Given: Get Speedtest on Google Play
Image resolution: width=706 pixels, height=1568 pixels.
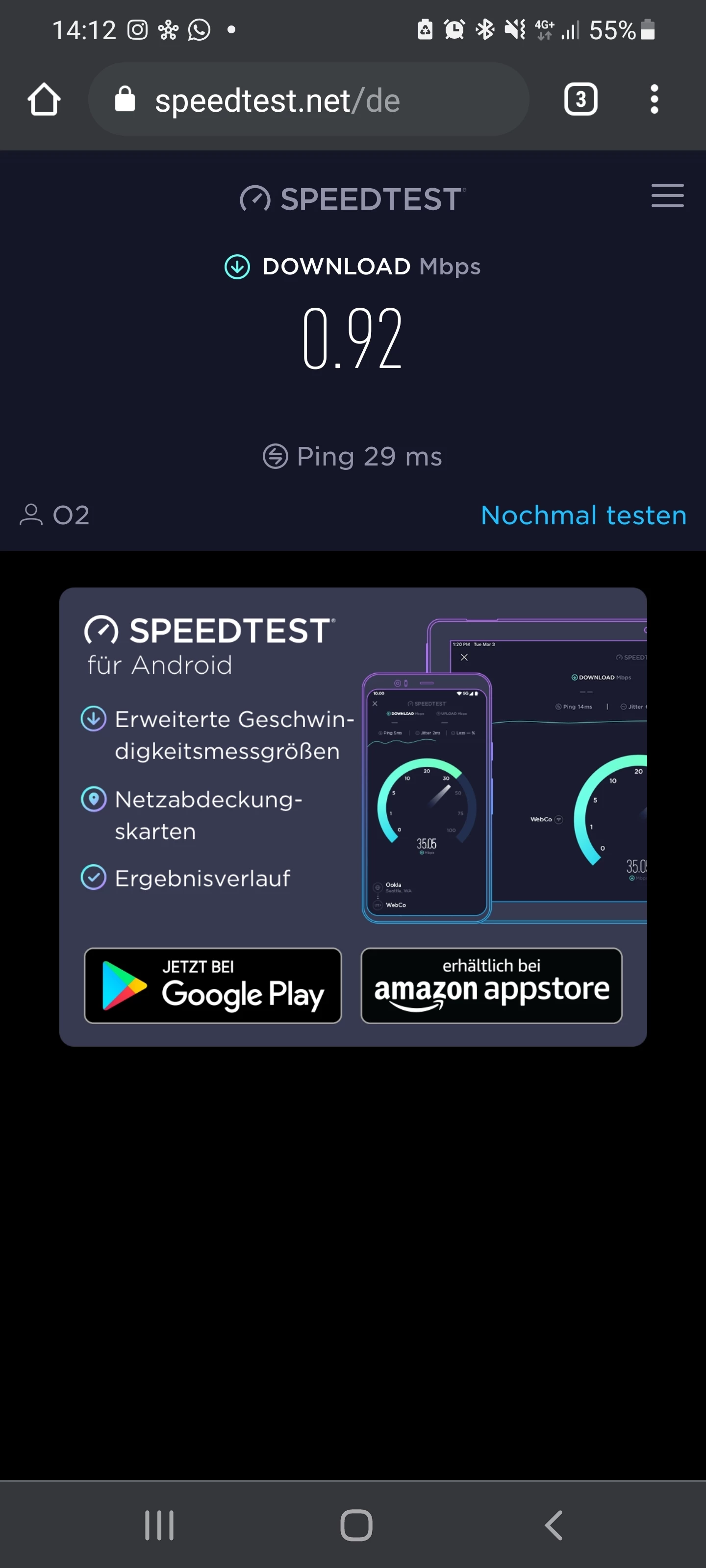Looking at the screenshot, I should tap(213, 985).
